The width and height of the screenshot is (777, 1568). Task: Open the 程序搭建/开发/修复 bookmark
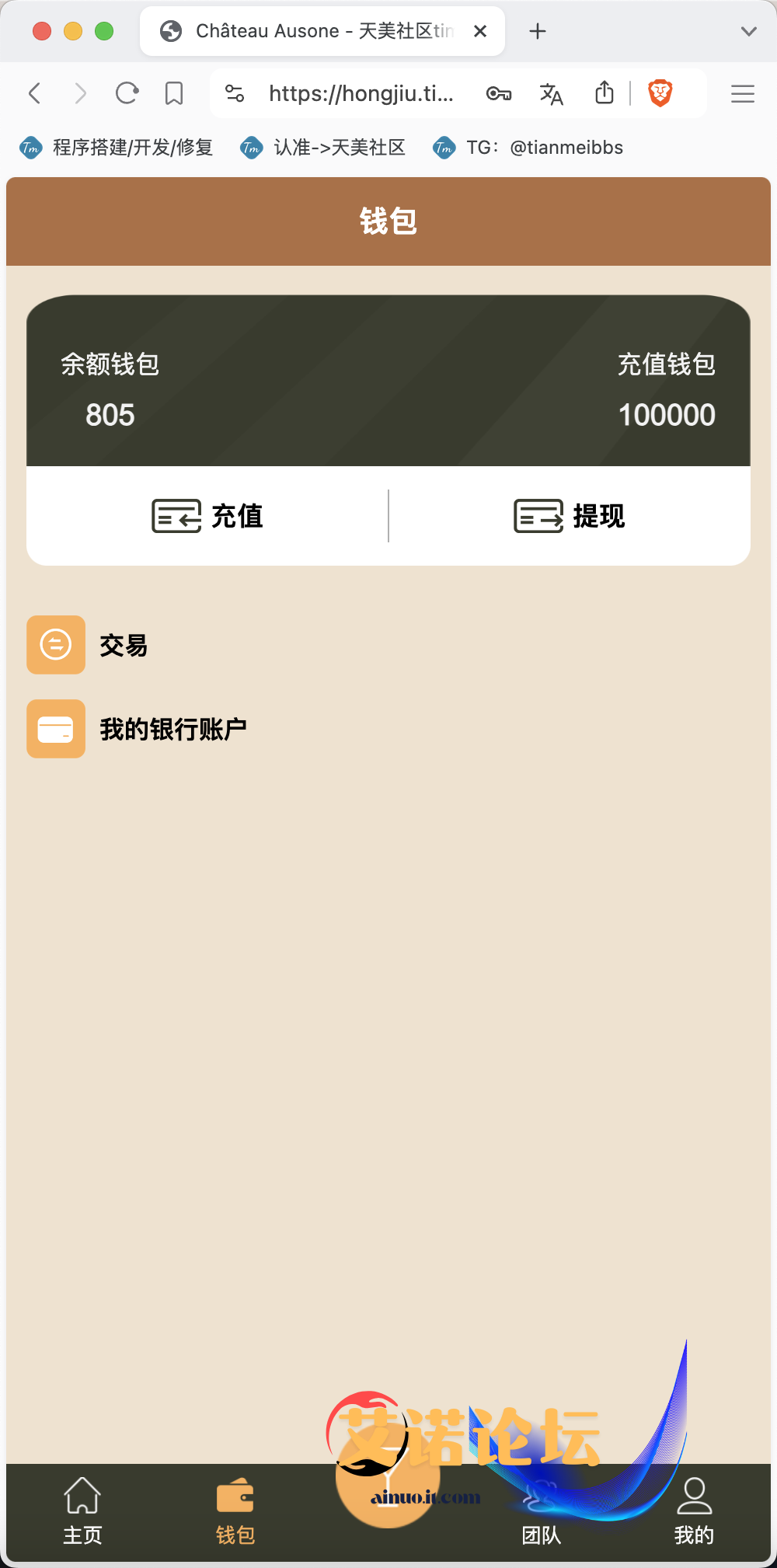(x=117, y=148)
